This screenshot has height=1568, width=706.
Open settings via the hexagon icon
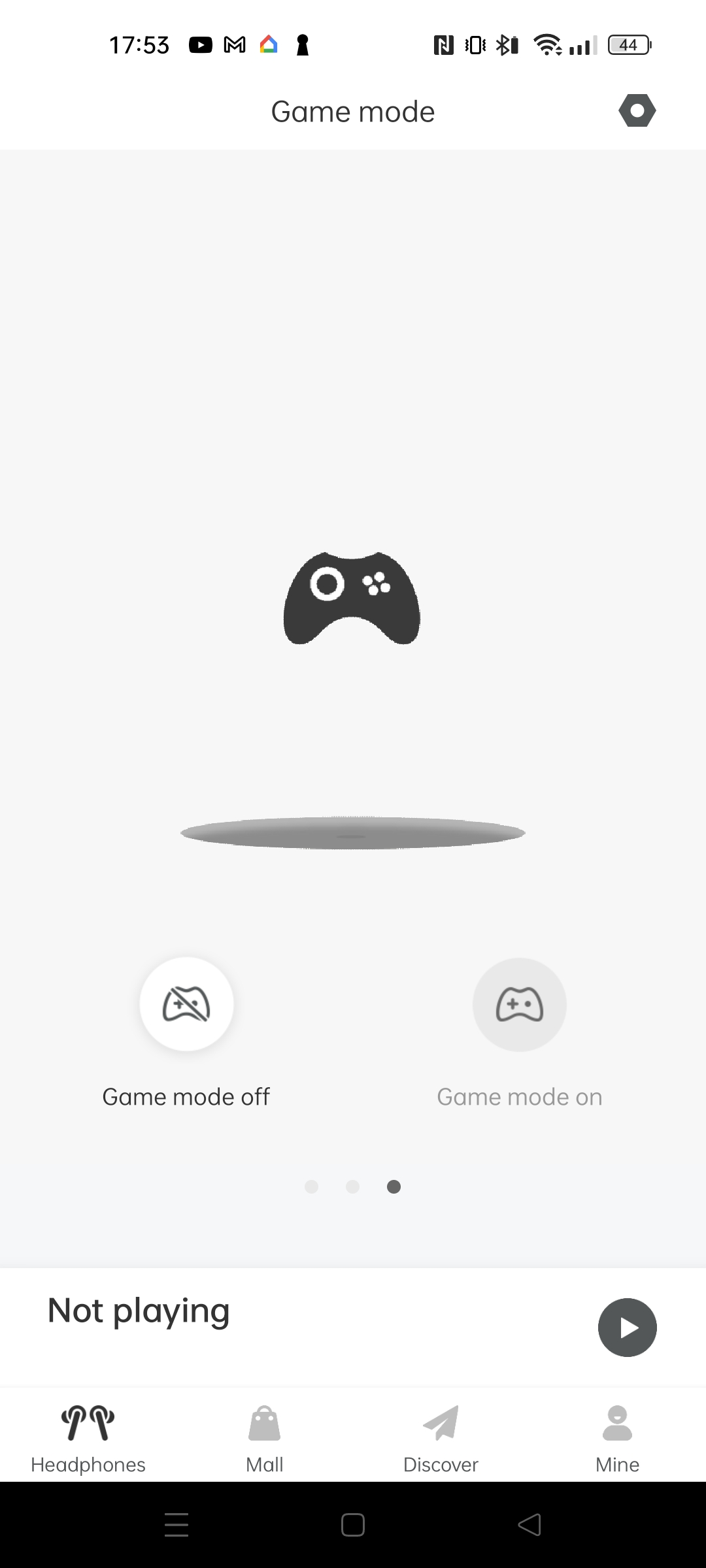point(637,110)
